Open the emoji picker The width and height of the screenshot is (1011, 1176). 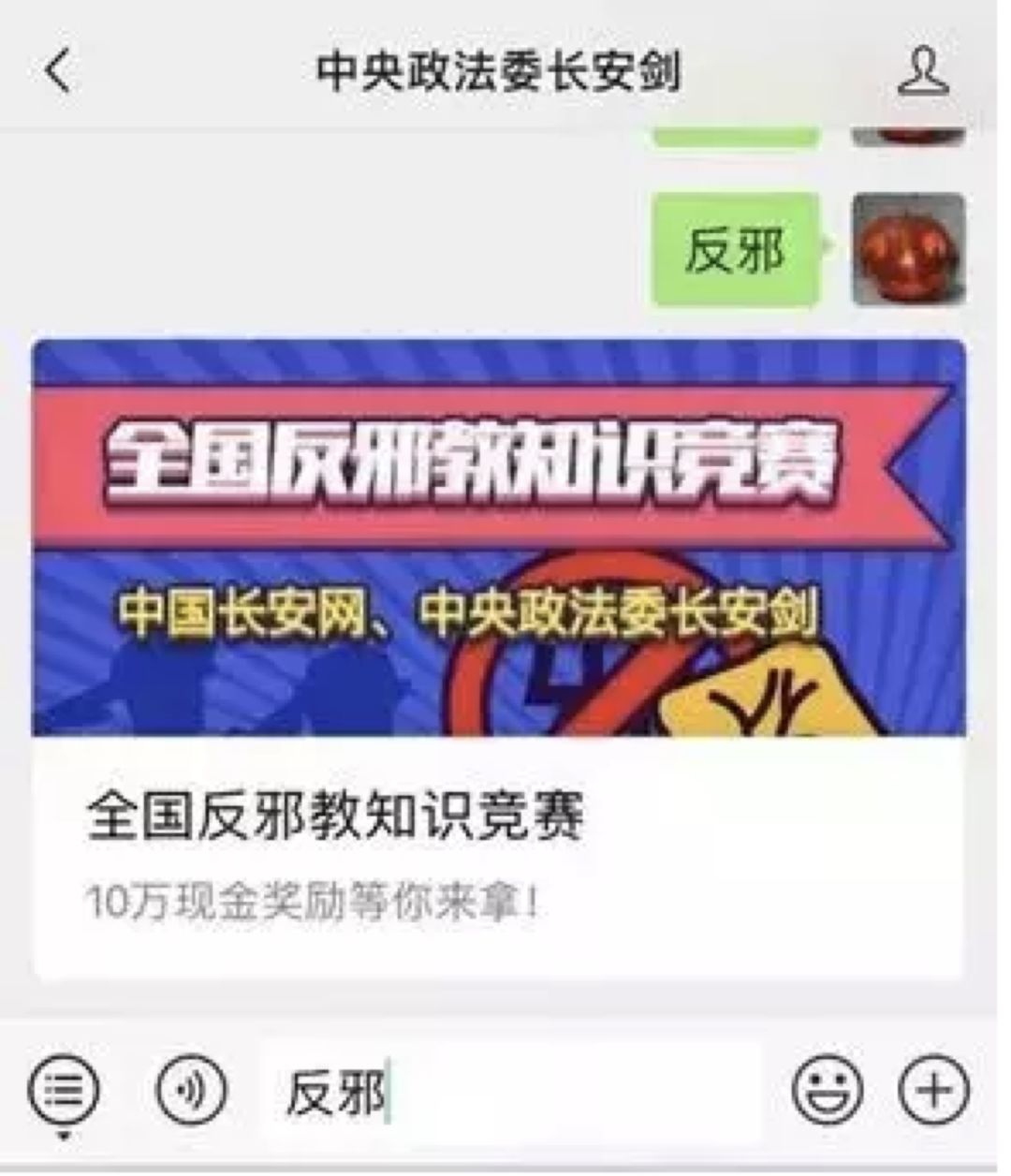click(x=828, y=1090)
